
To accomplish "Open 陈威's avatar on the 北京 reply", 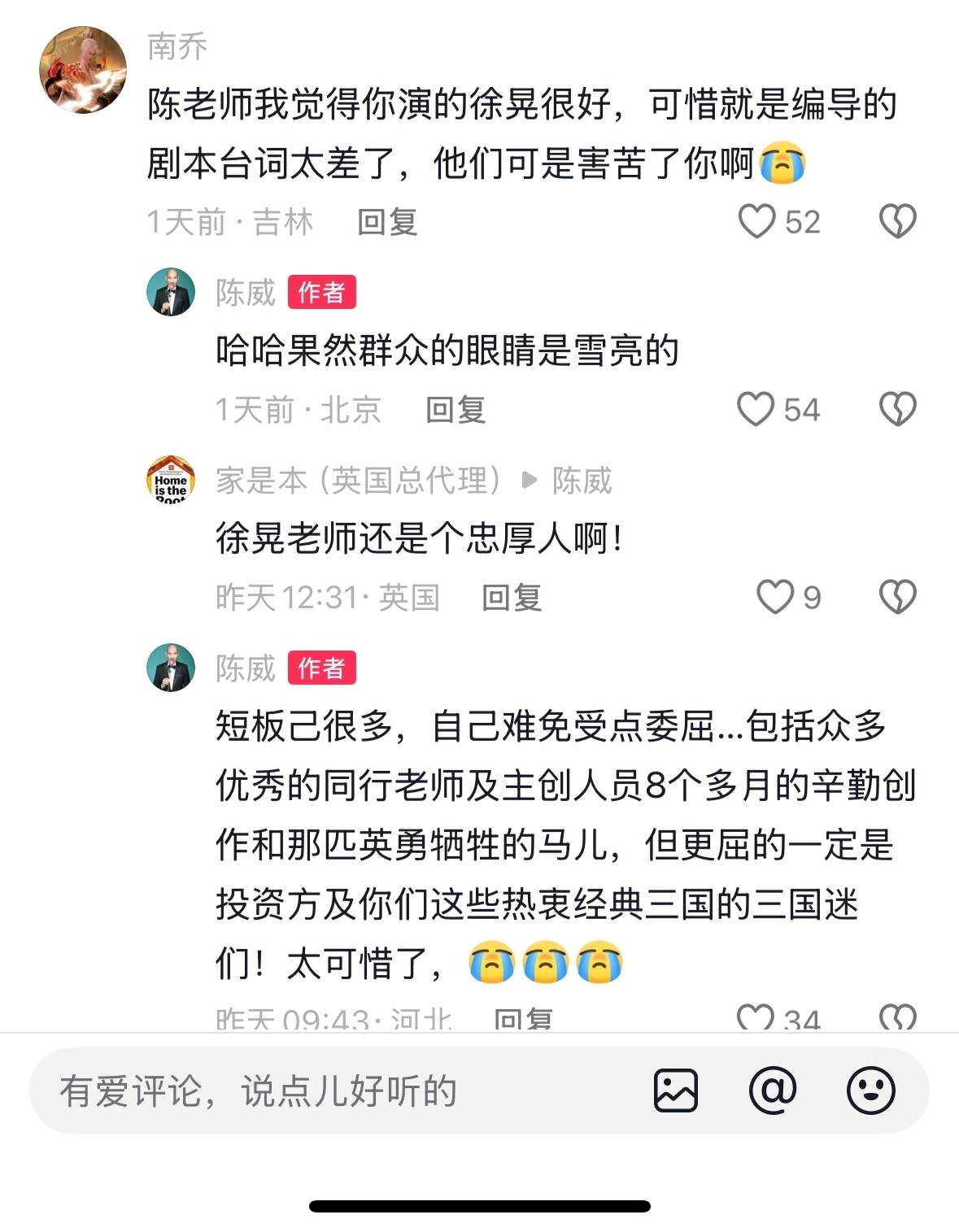I will click(x=171, y=292).
